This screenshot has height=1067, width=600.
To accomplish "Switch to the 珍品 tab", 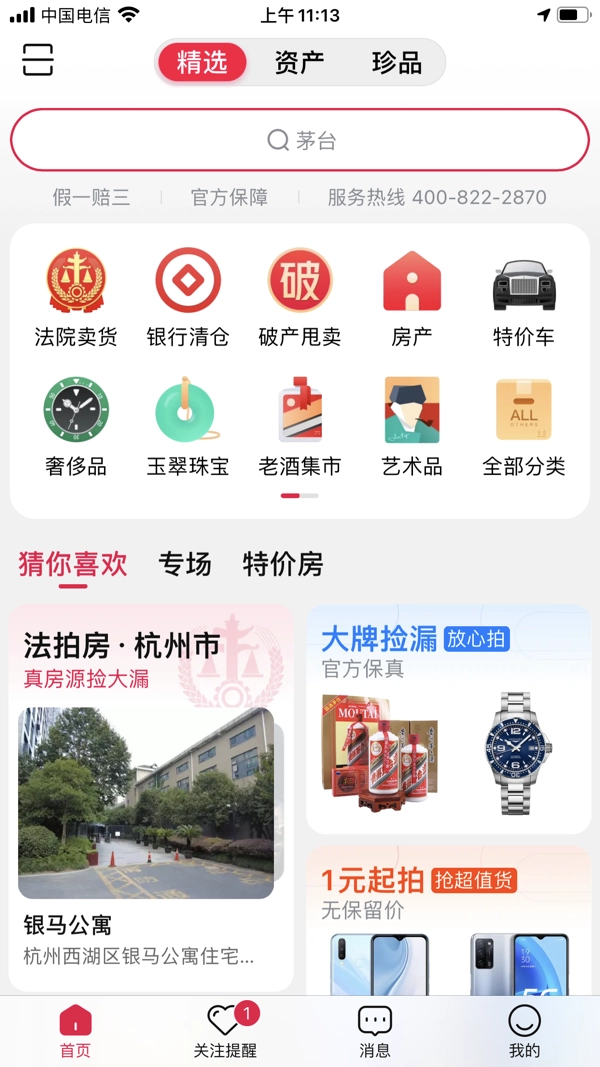I will [396, 62].
